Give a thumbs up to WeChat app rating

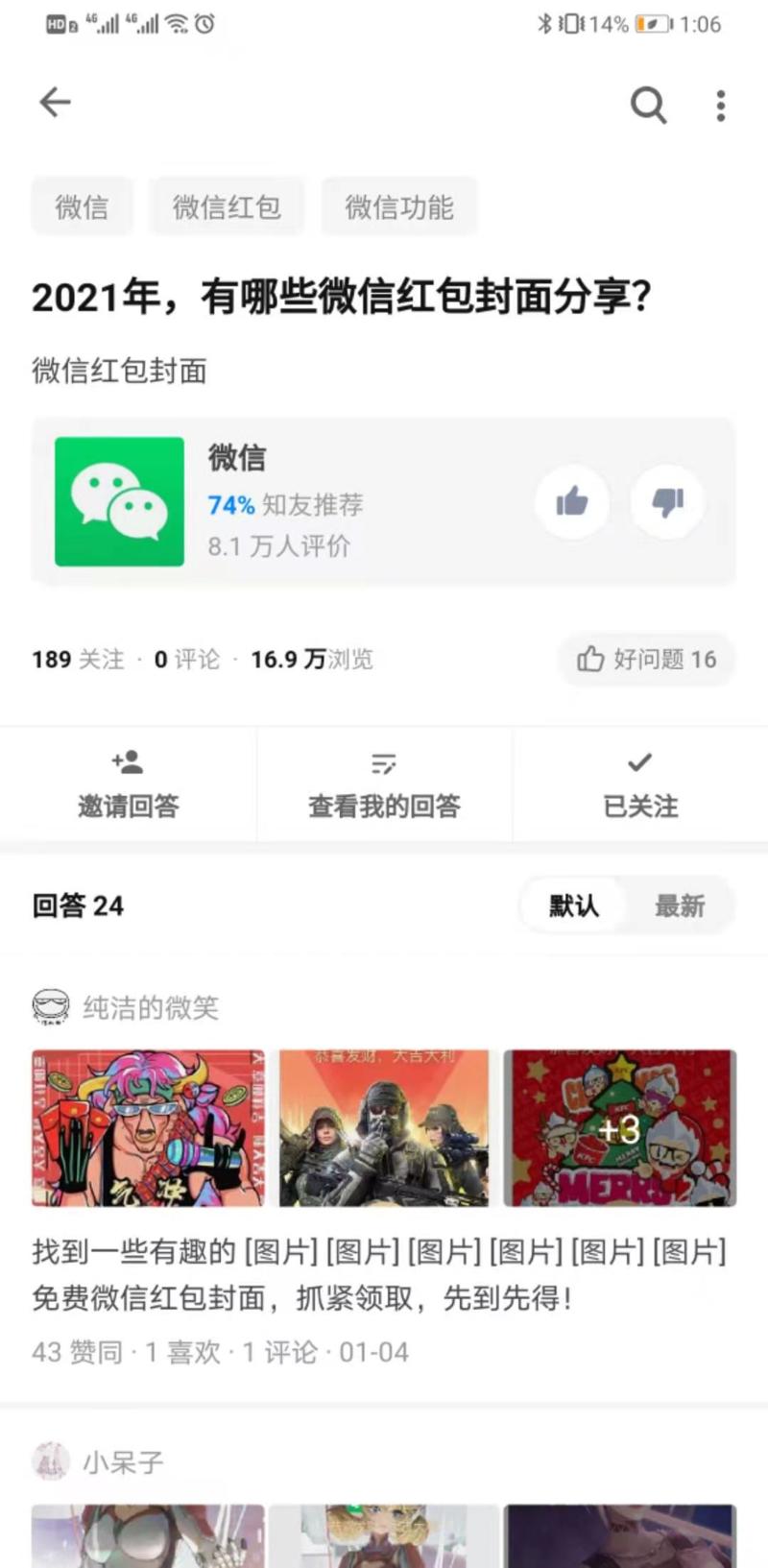[572, 502]
